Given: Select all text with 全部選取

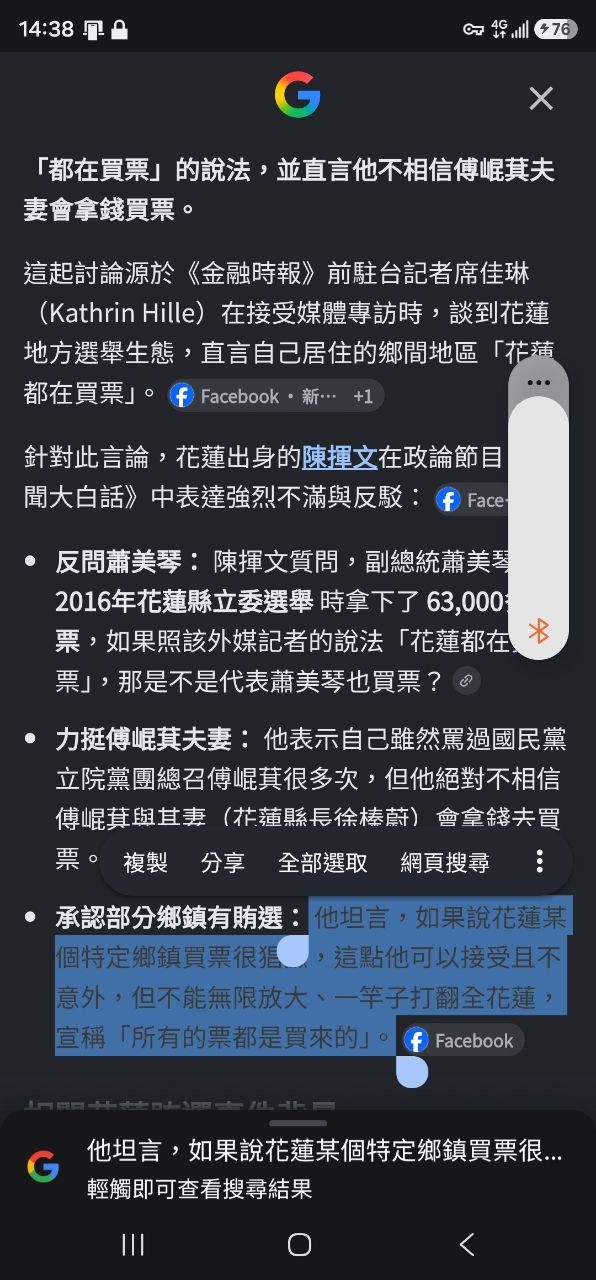Looking at the screenshot, I should pos(323,863).
